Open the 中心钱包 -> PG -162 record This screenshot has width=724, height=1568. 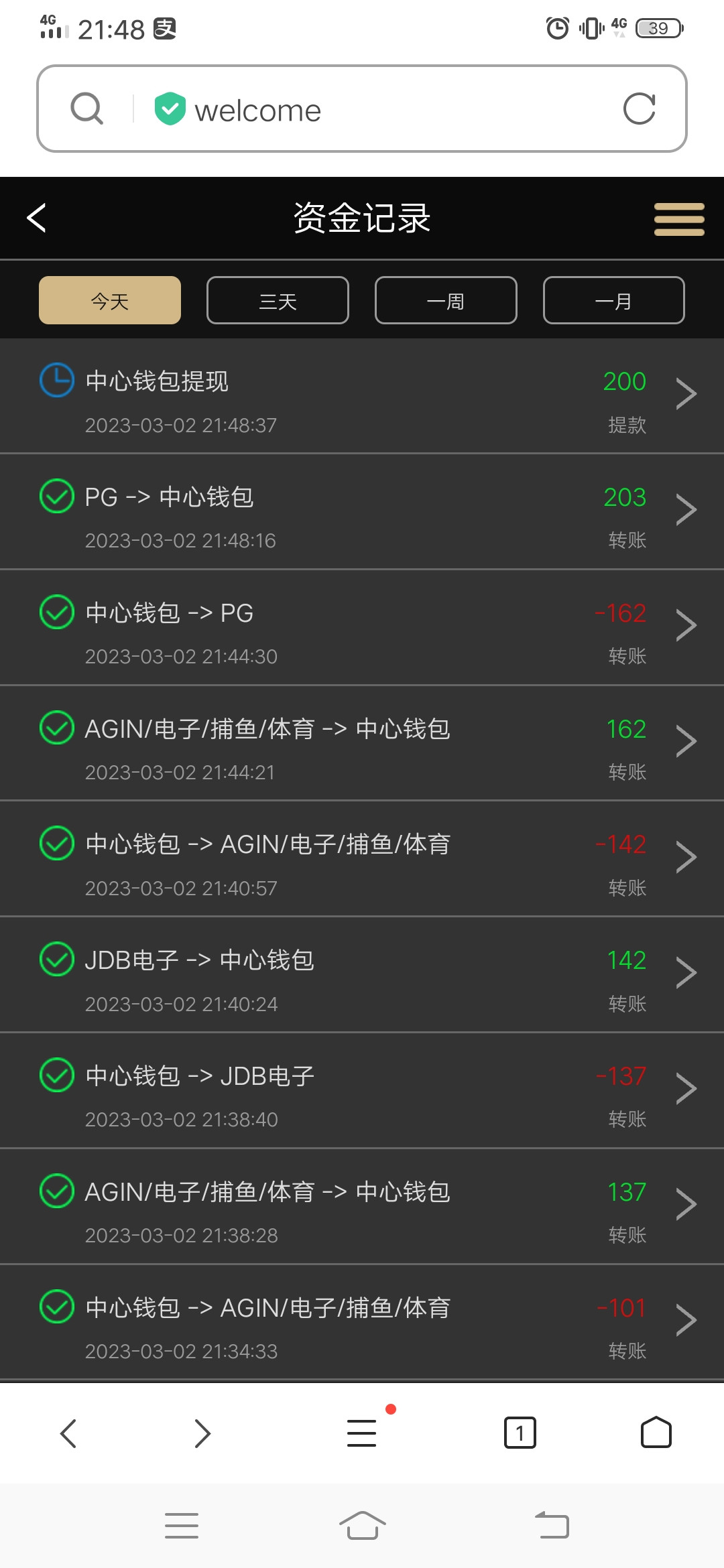[362, 629]
